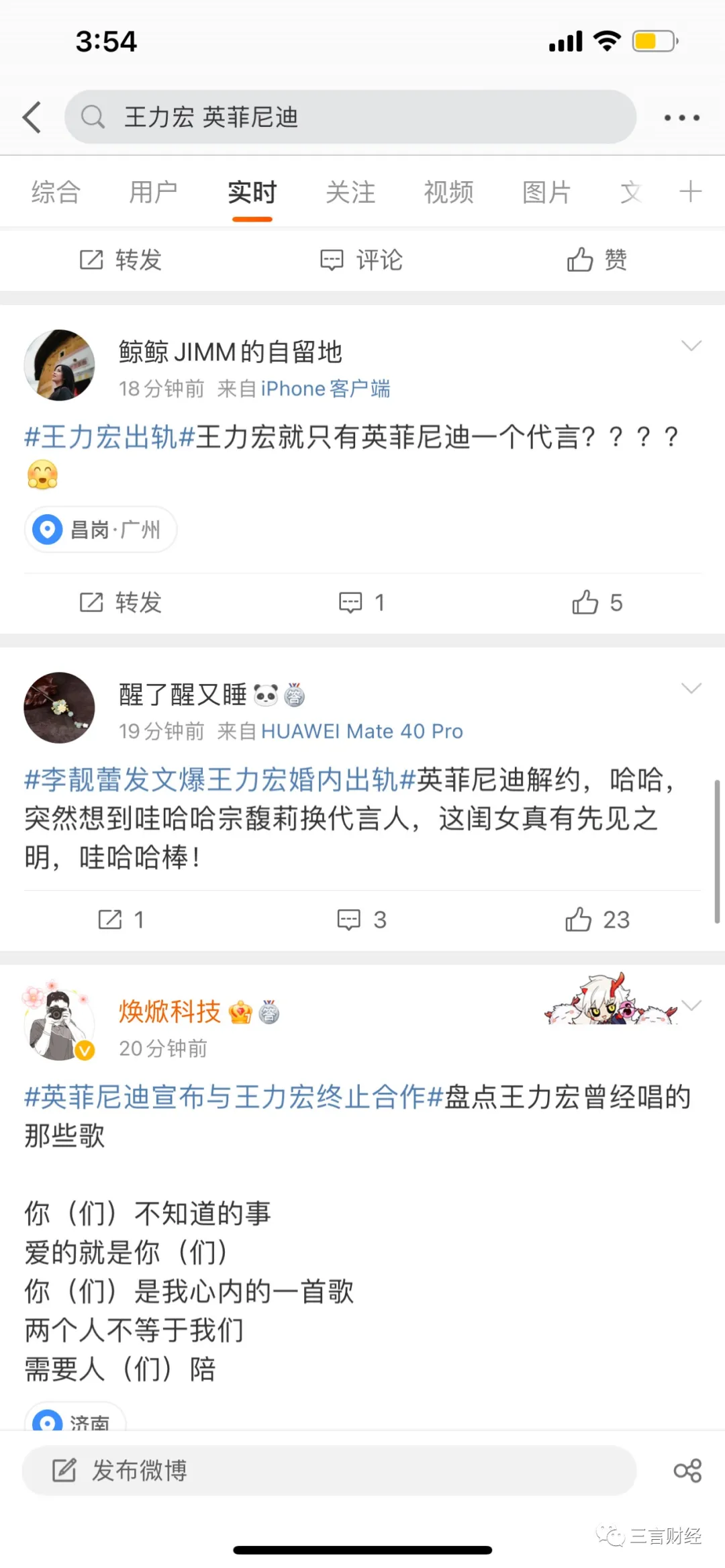Tap the search box with 王力宏 英菲尼迪
The image size is (725, 1568).
pos(349,117)
